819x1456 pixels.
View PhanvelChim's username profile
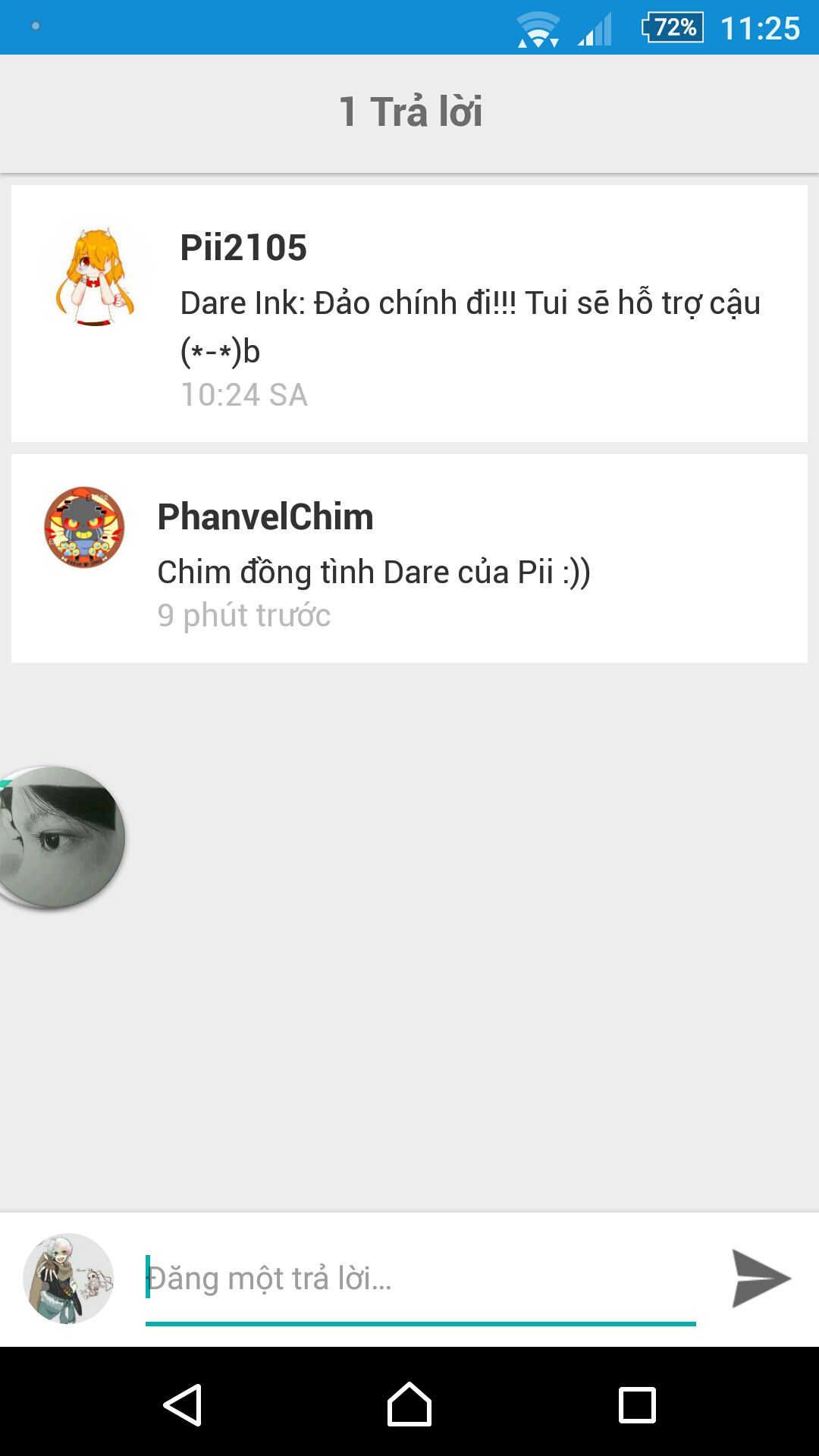tap(265, 516)
